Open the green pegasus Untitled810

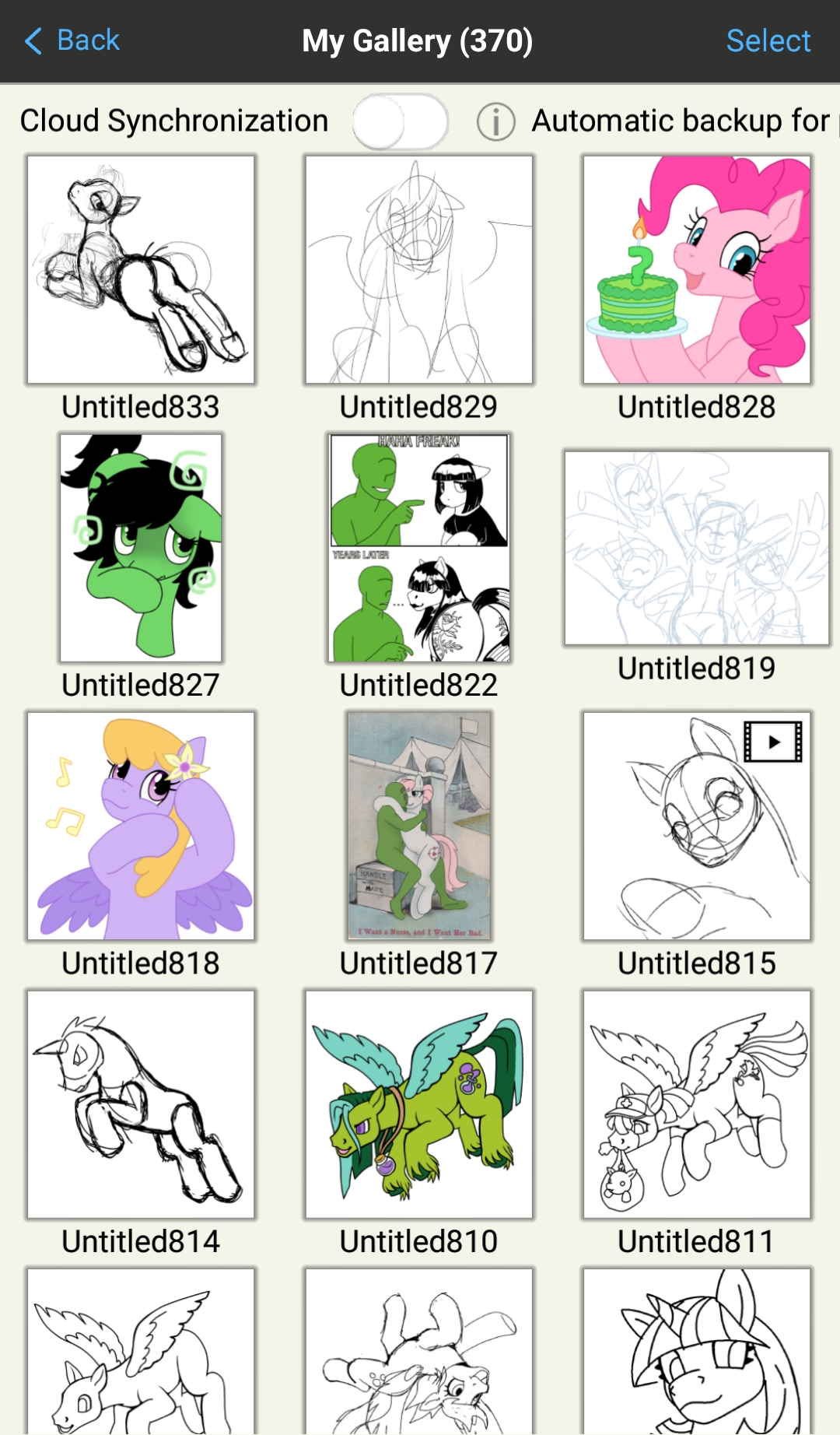[418, 1103]
